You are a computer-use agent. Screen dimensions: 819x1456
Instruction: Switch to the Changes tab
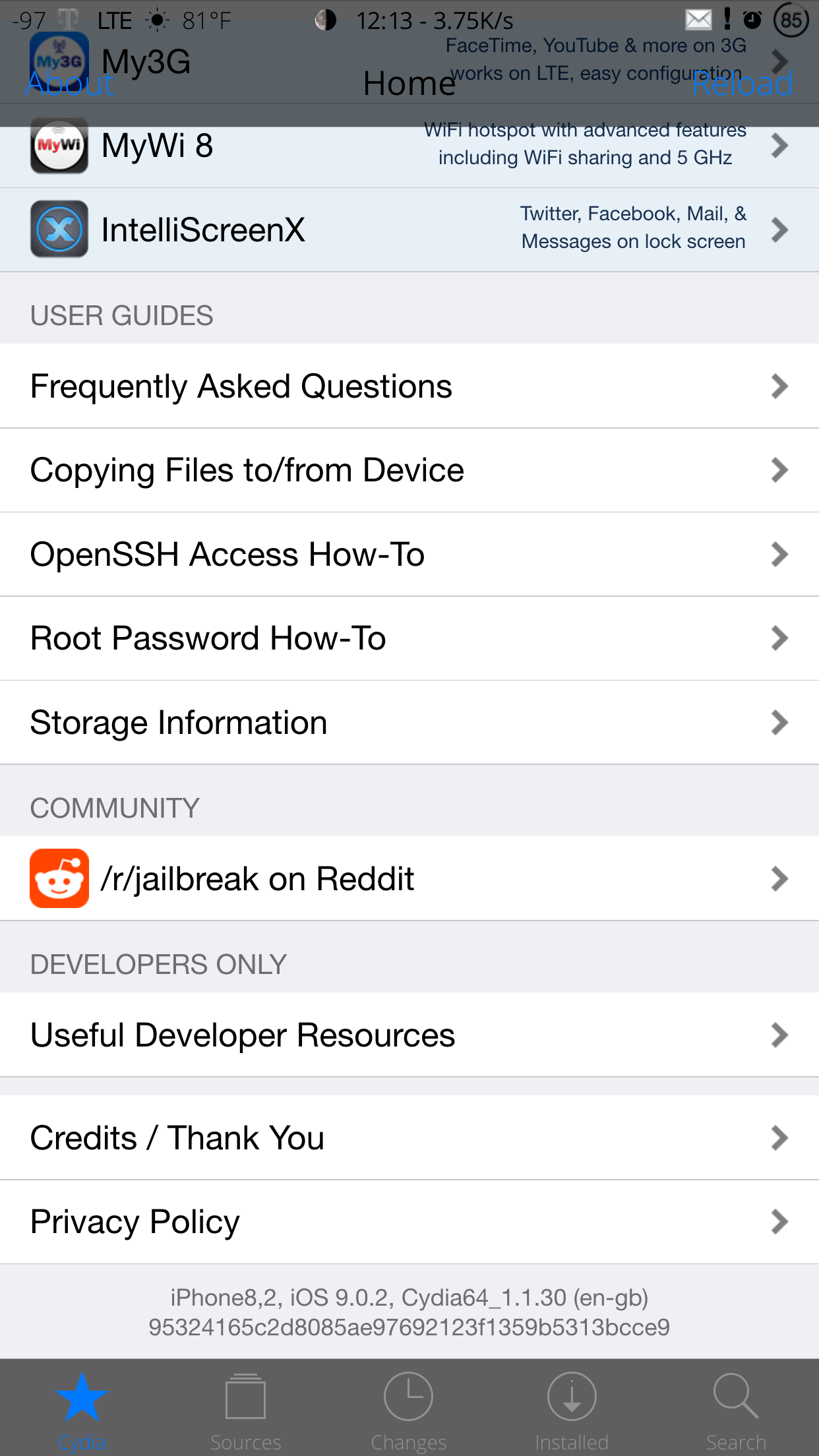tap(409, 1409)
